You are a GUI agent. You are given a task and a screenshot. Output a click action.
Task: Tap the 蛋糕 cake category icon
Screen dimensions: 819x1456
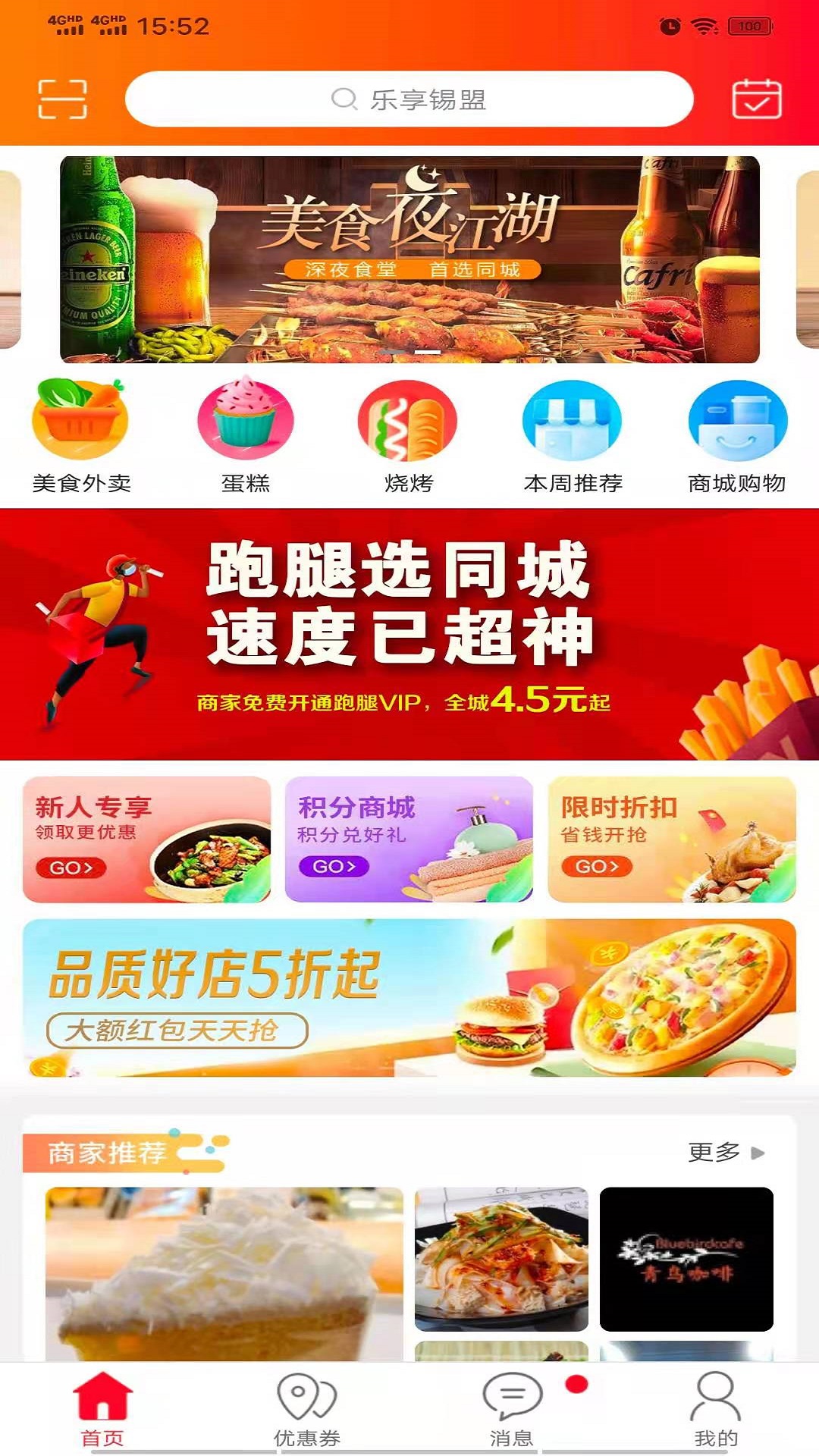click(244, 421)
